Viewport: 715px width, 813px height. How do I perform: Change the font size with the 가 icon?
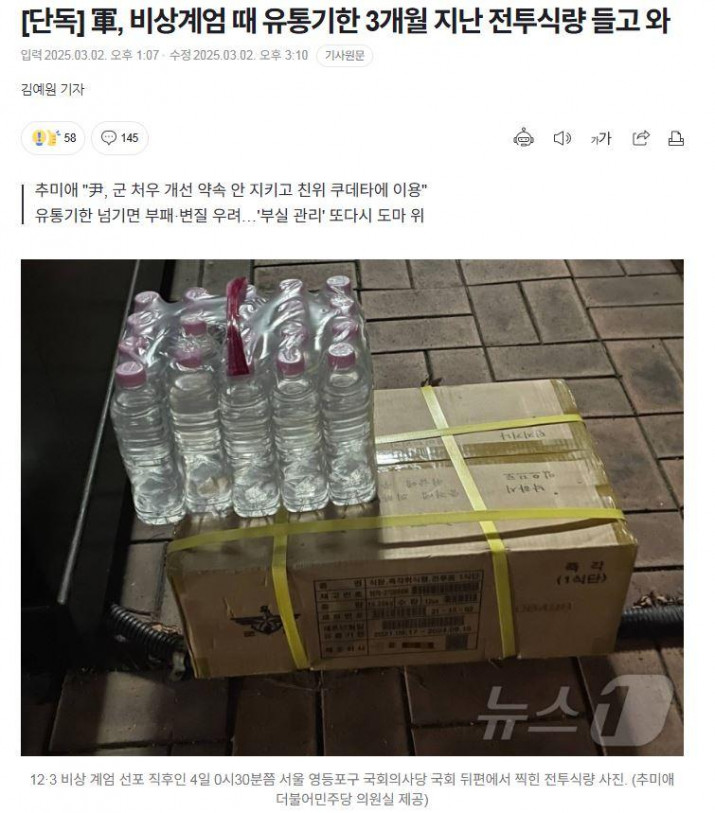601,138
